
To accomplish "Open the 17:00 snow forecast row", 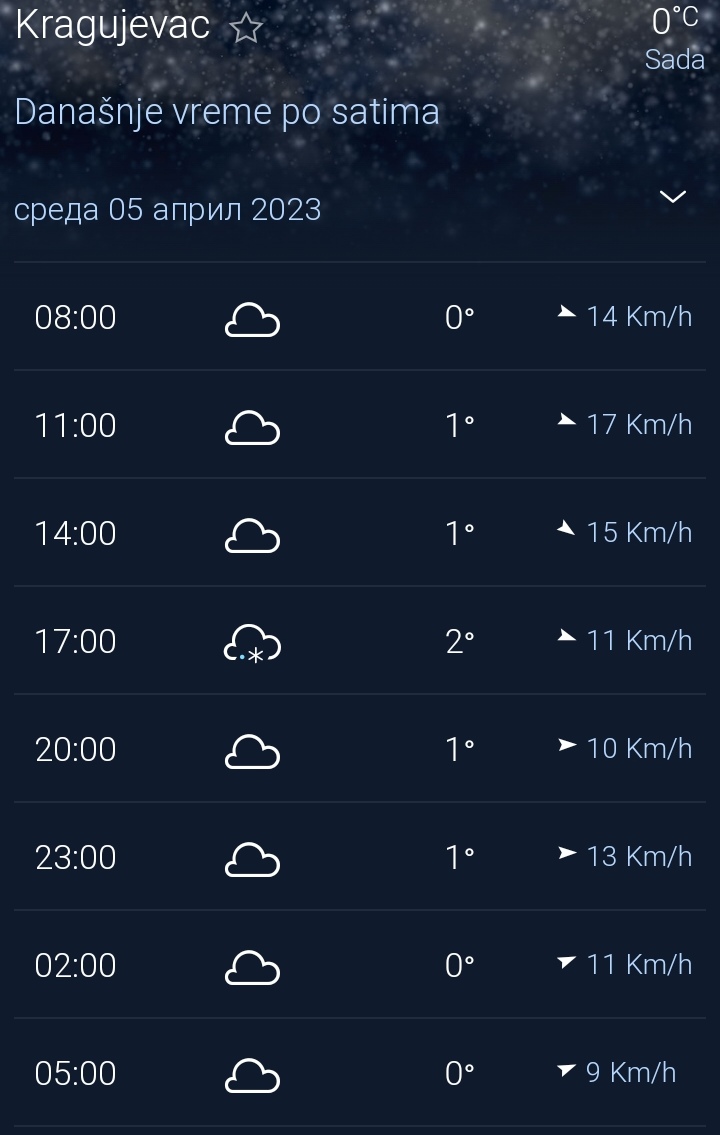I will [360, 642].
